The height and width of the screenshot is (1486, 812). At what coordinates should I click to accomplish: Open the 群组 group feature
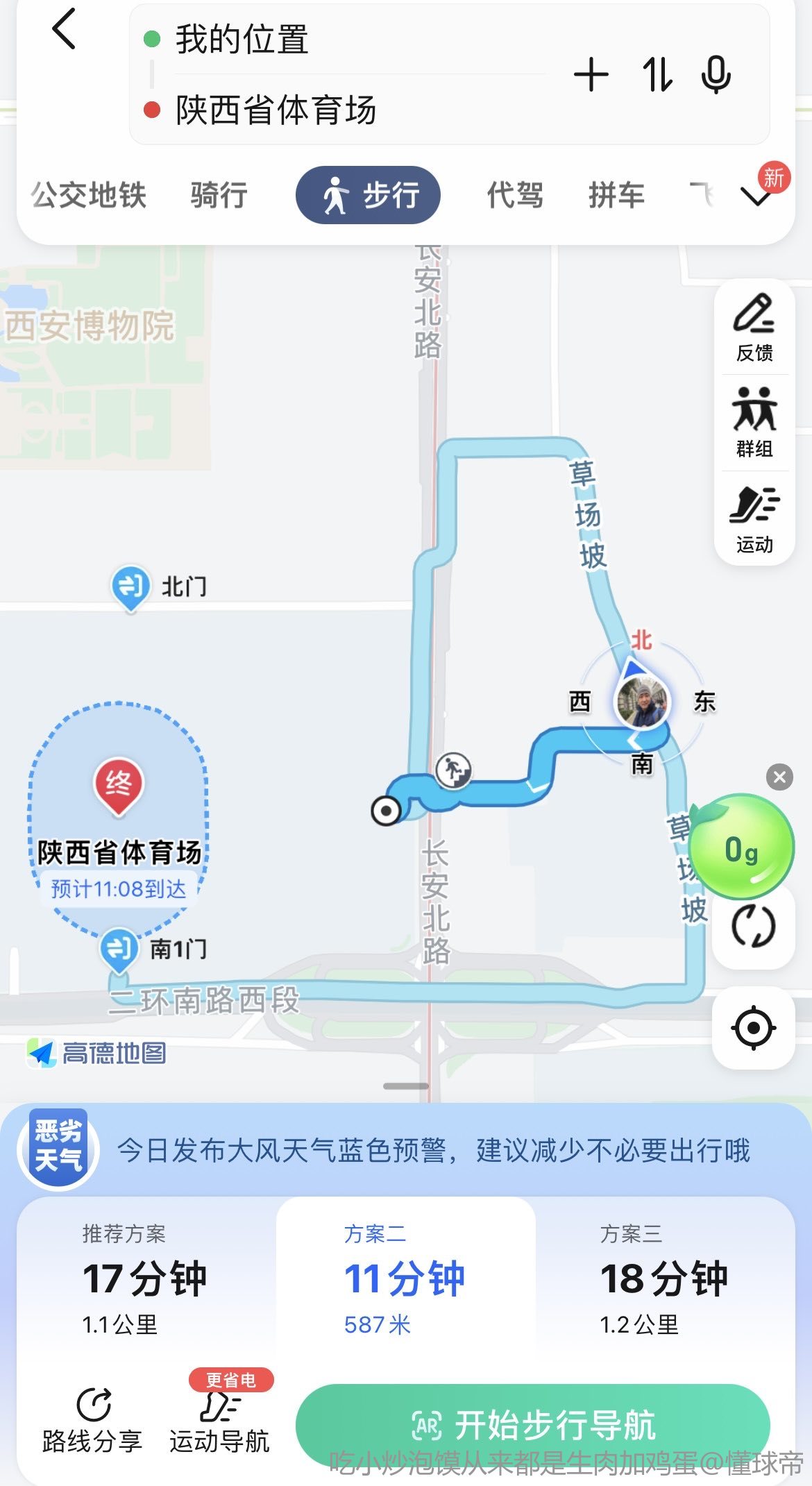[x=754, y=423]
